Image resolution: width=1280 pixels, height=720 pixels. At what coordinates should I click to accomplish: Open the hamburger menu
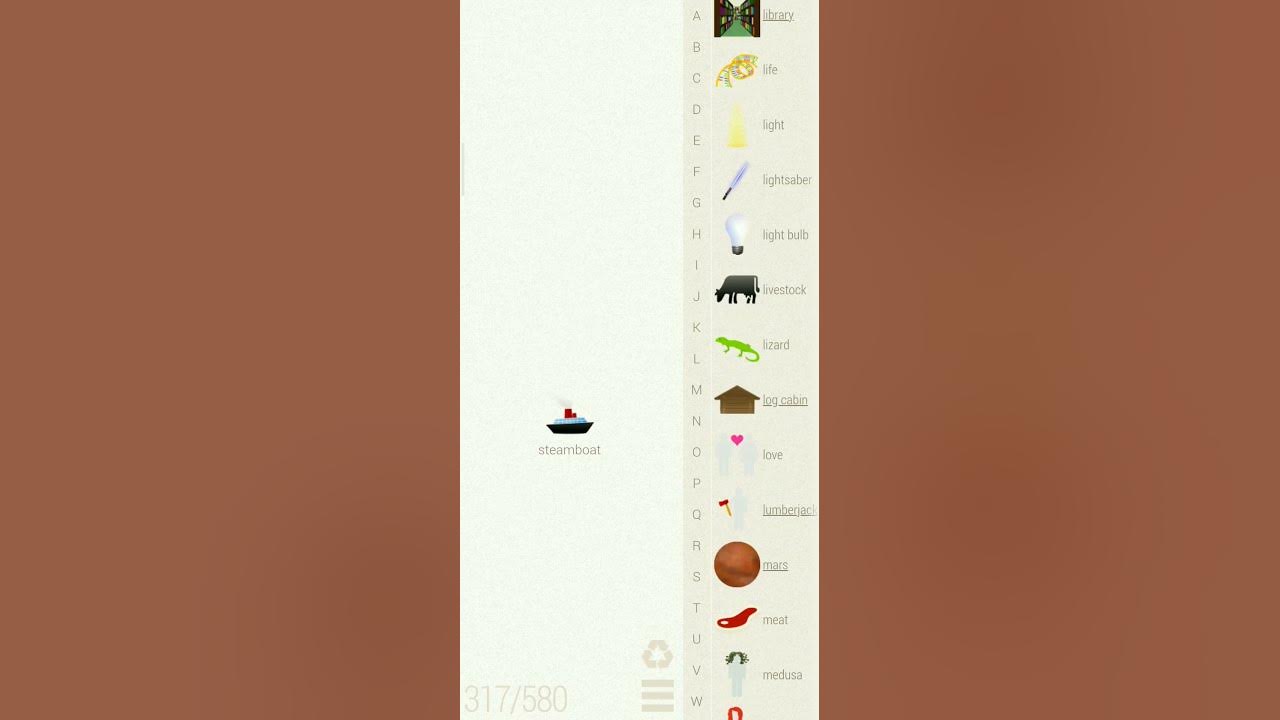coord(657,695)
